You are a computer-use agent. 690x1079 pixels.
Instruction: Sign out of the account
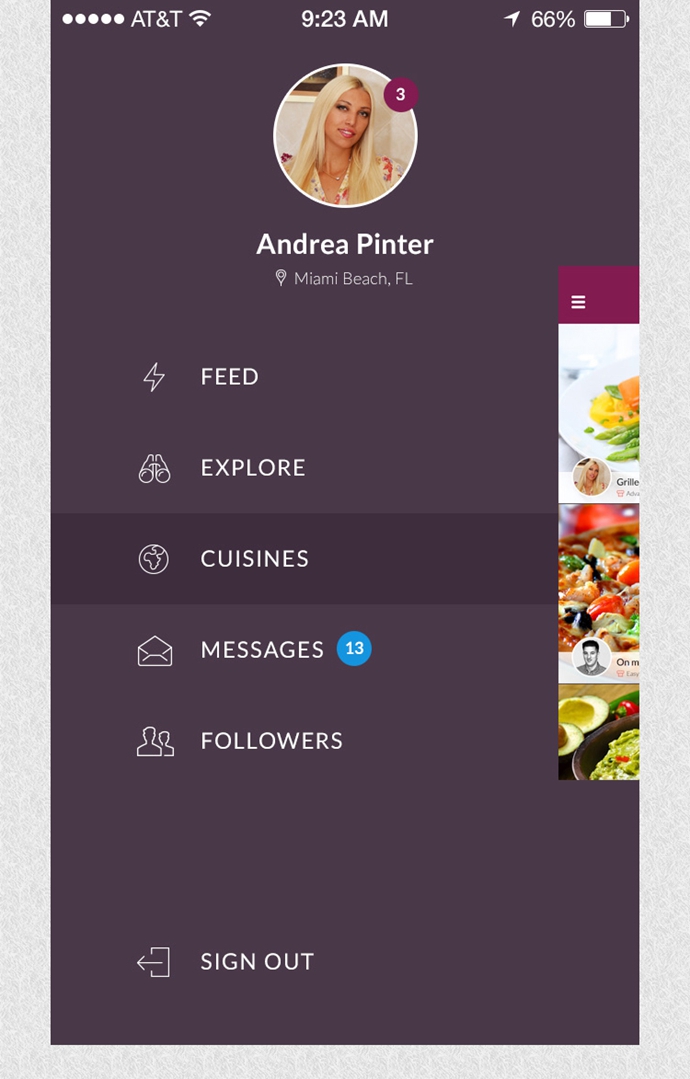[256, 962]
